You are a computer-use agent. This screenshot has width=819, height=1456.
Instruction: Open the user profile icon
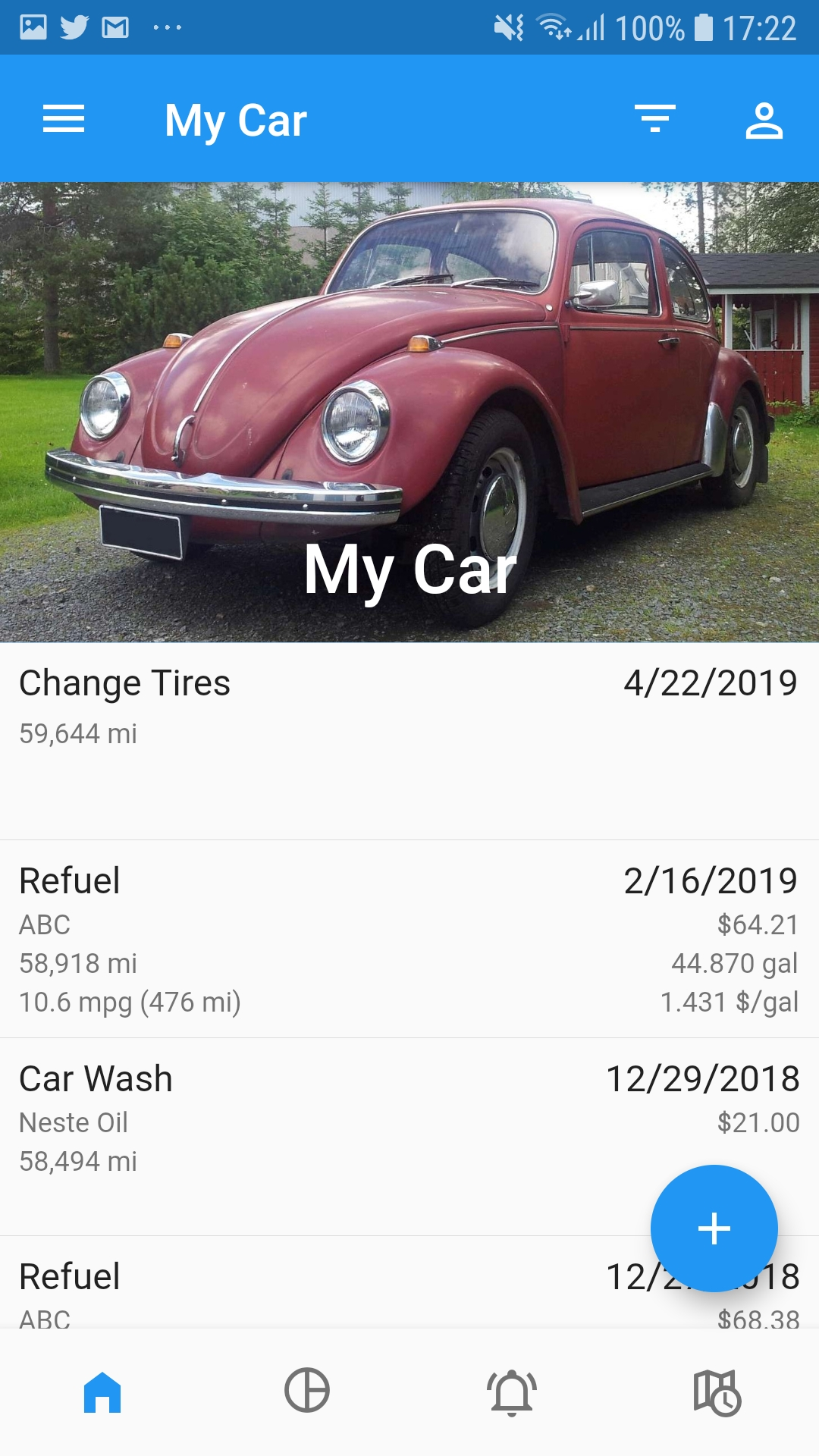[765, 118]
